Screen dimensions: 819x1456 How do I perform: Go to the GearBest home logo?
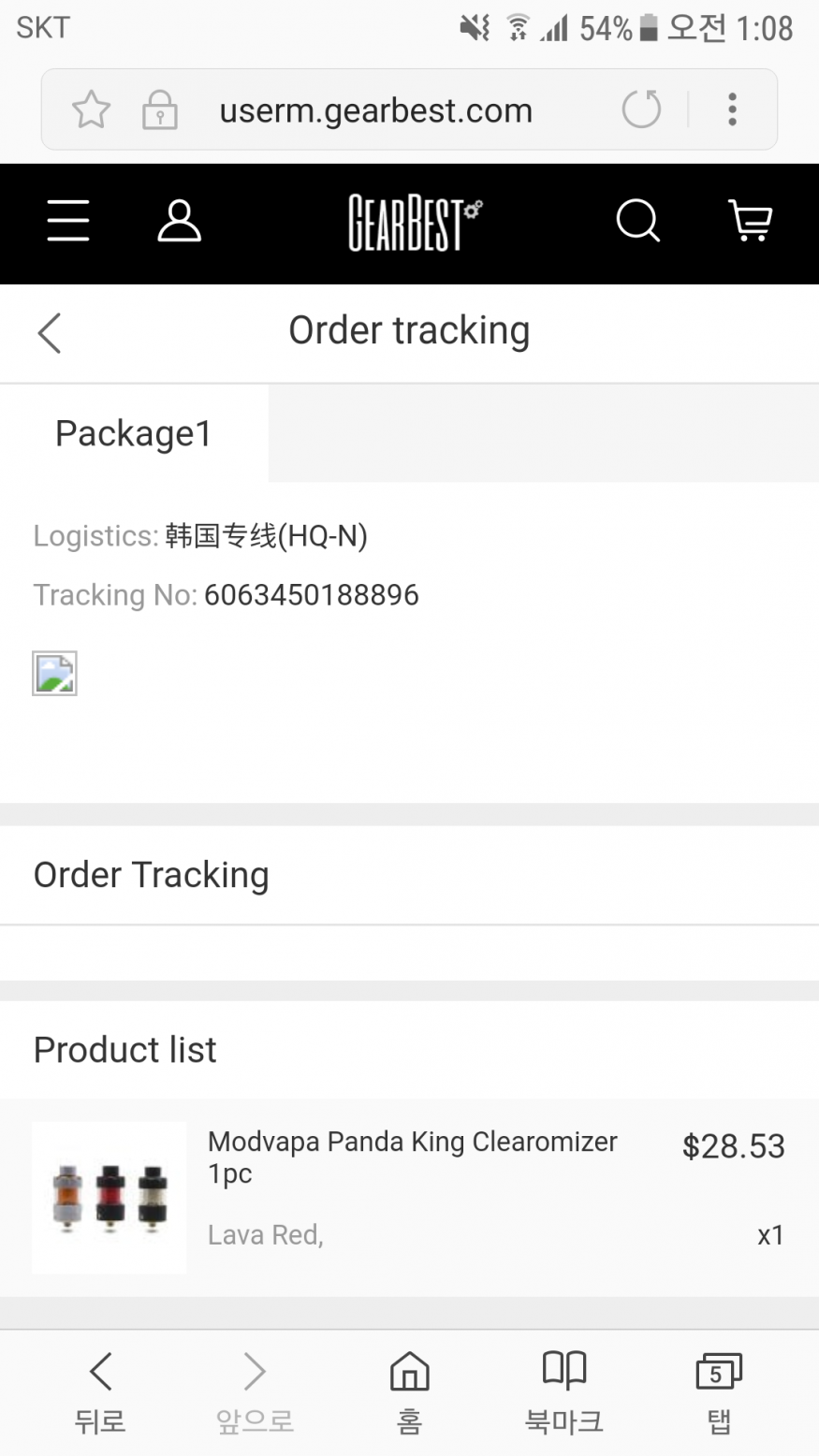[x=413, y=223]
